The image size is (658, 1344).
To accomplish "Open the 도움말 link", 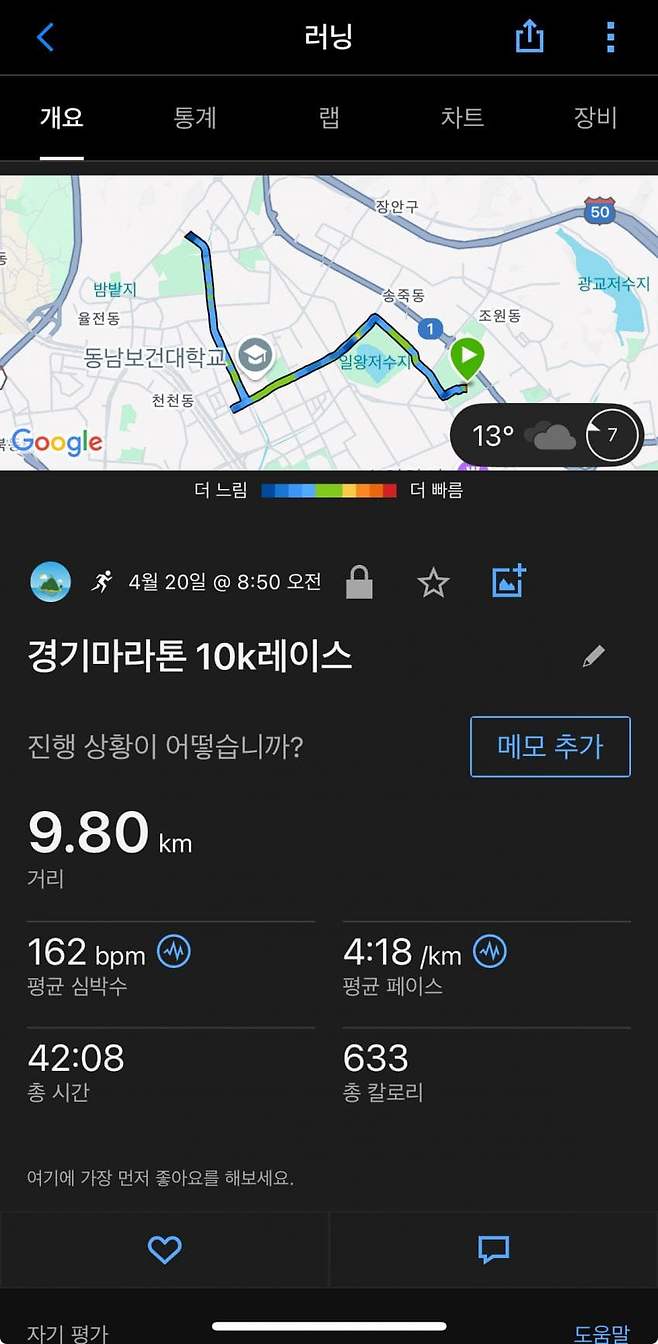I will (x=602, y=1334).
